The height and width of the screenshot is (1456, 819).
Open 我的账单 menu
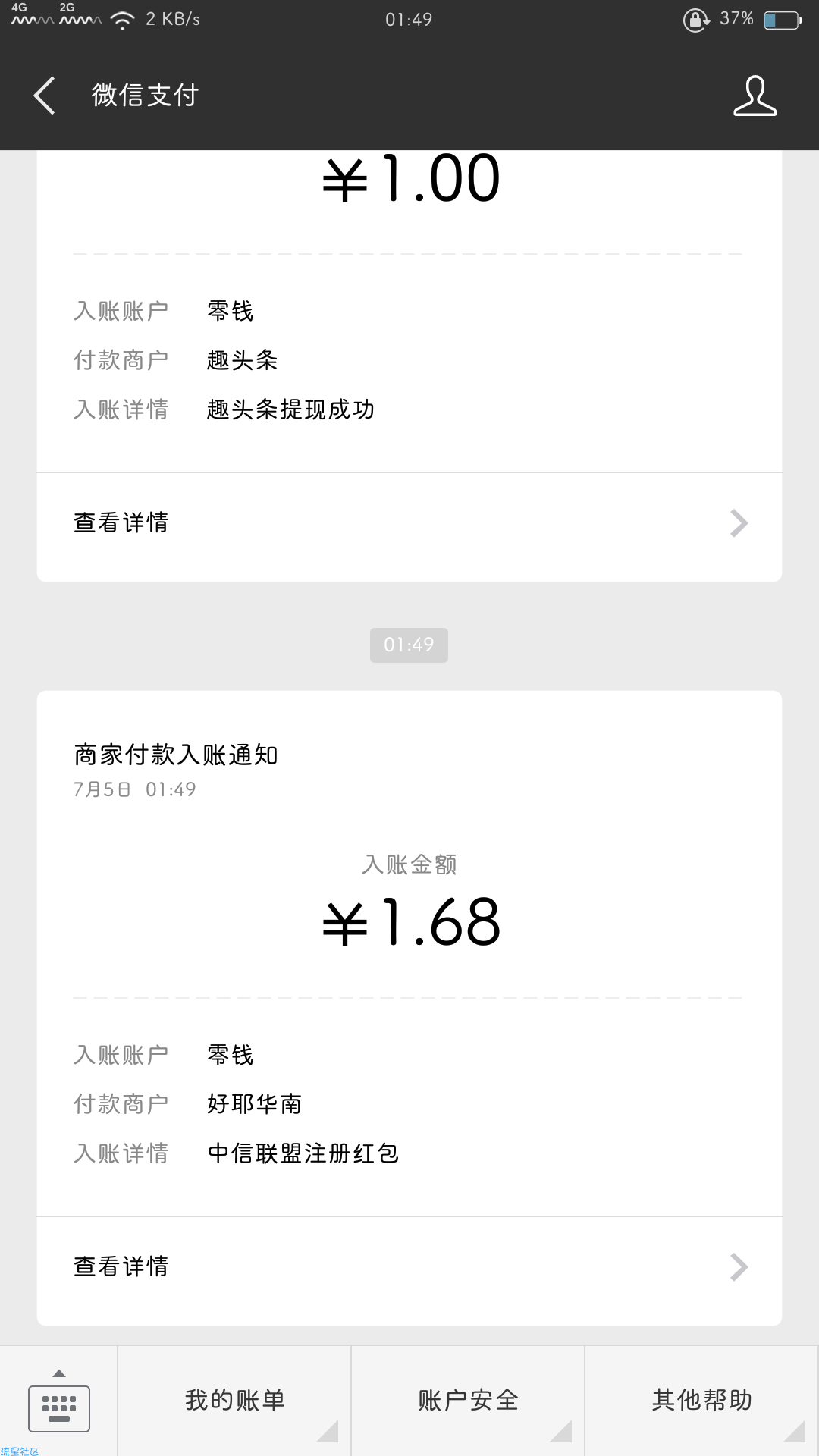pos(234,1401)
